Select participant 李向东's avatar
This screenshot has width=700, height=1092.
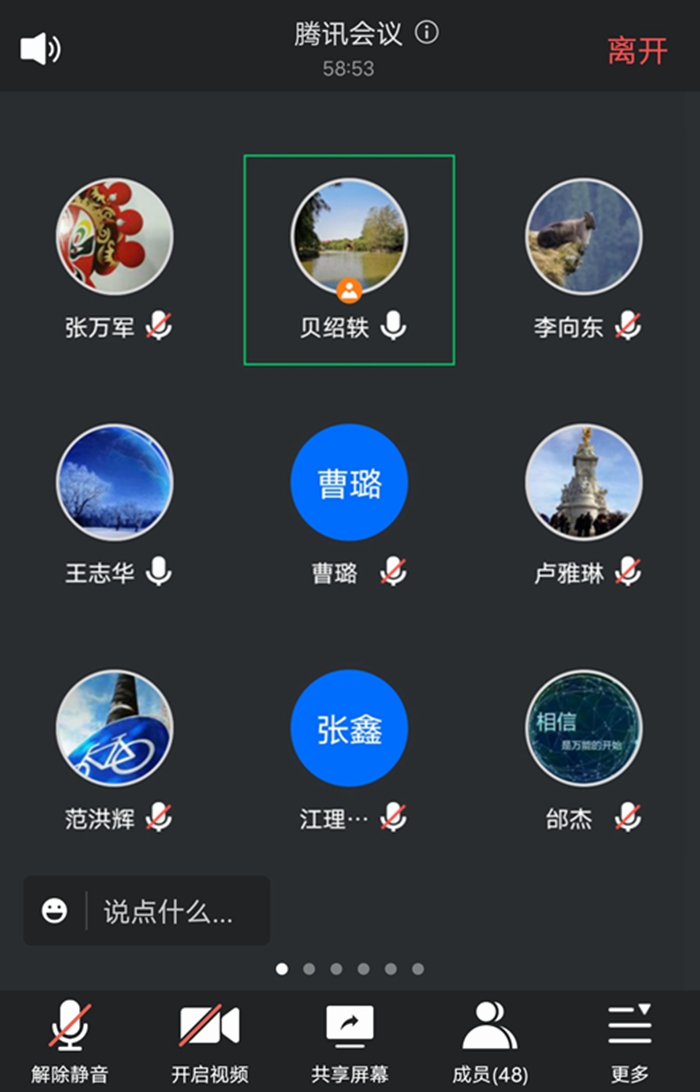(x=584, y=237)
